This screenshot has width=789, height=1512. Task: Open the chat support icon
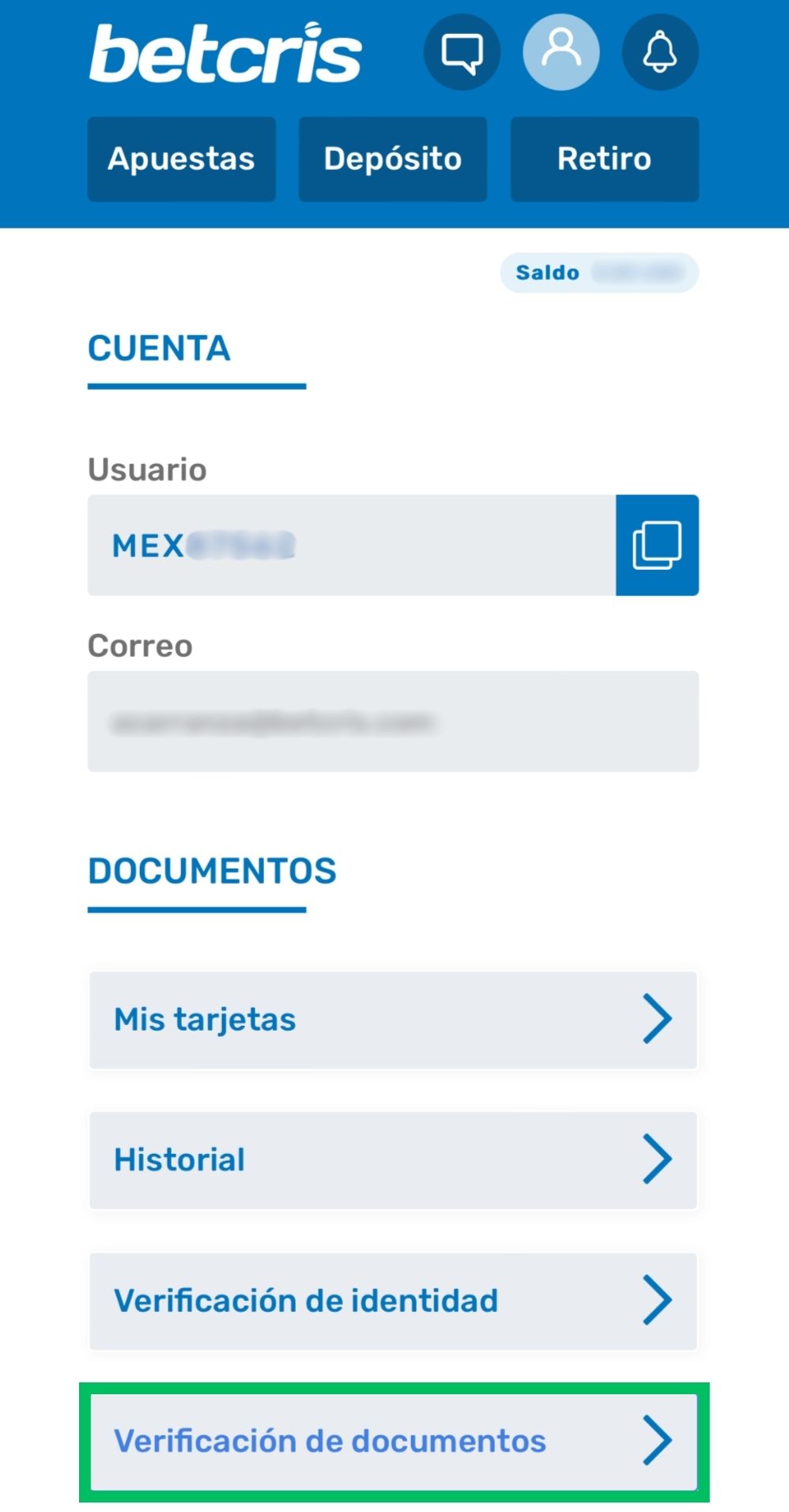[462, 52]
